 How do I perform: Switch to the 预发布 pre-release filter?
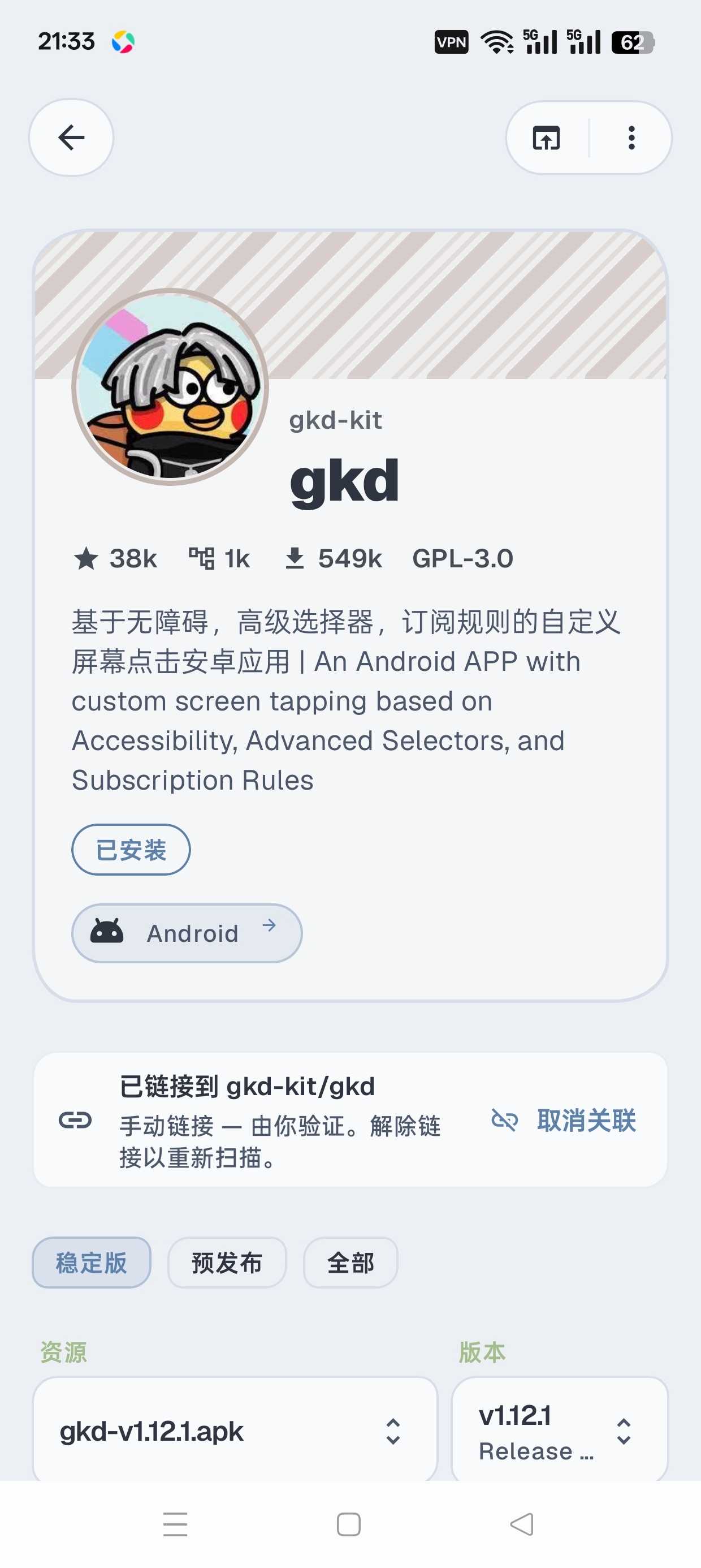[227, 1263]
